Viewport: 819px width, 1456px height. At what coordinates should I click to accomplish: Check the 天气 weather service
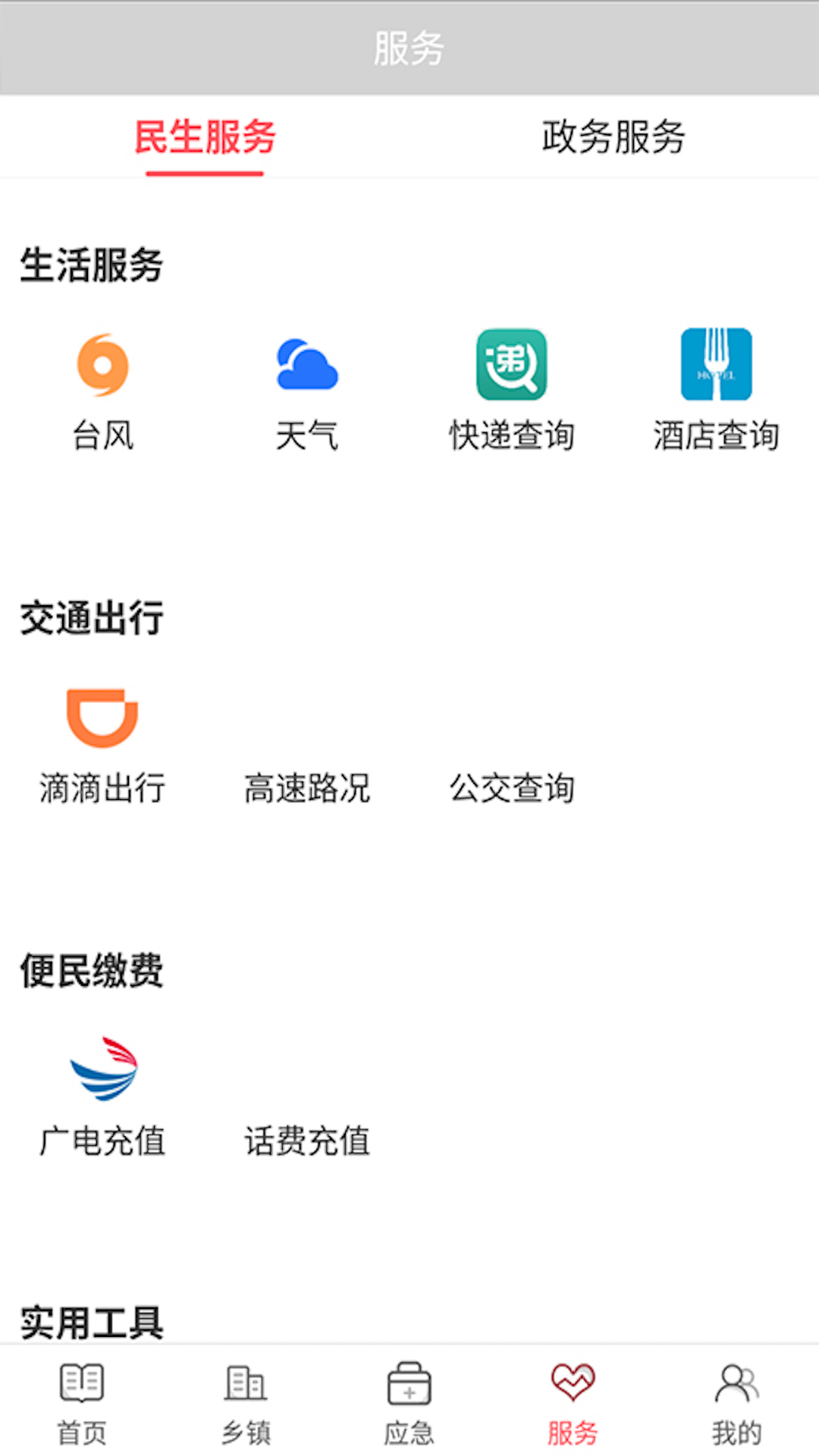(307, 392)
